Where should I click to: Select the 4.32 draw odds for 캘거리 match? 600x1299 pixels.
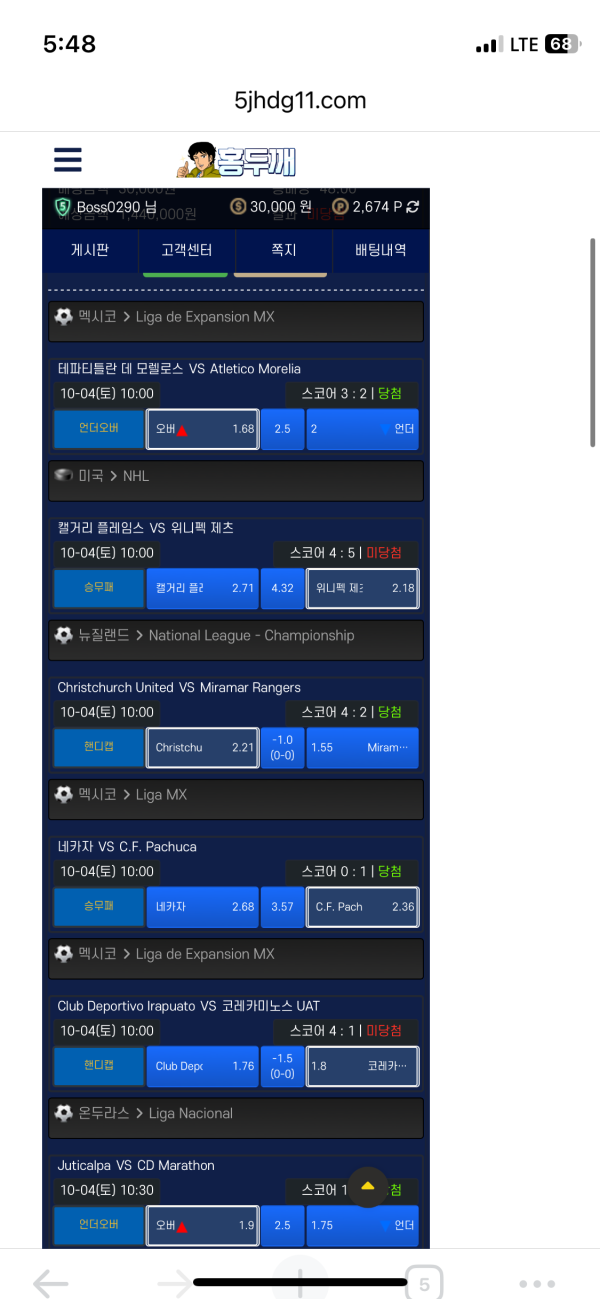(x=282, y=588)
